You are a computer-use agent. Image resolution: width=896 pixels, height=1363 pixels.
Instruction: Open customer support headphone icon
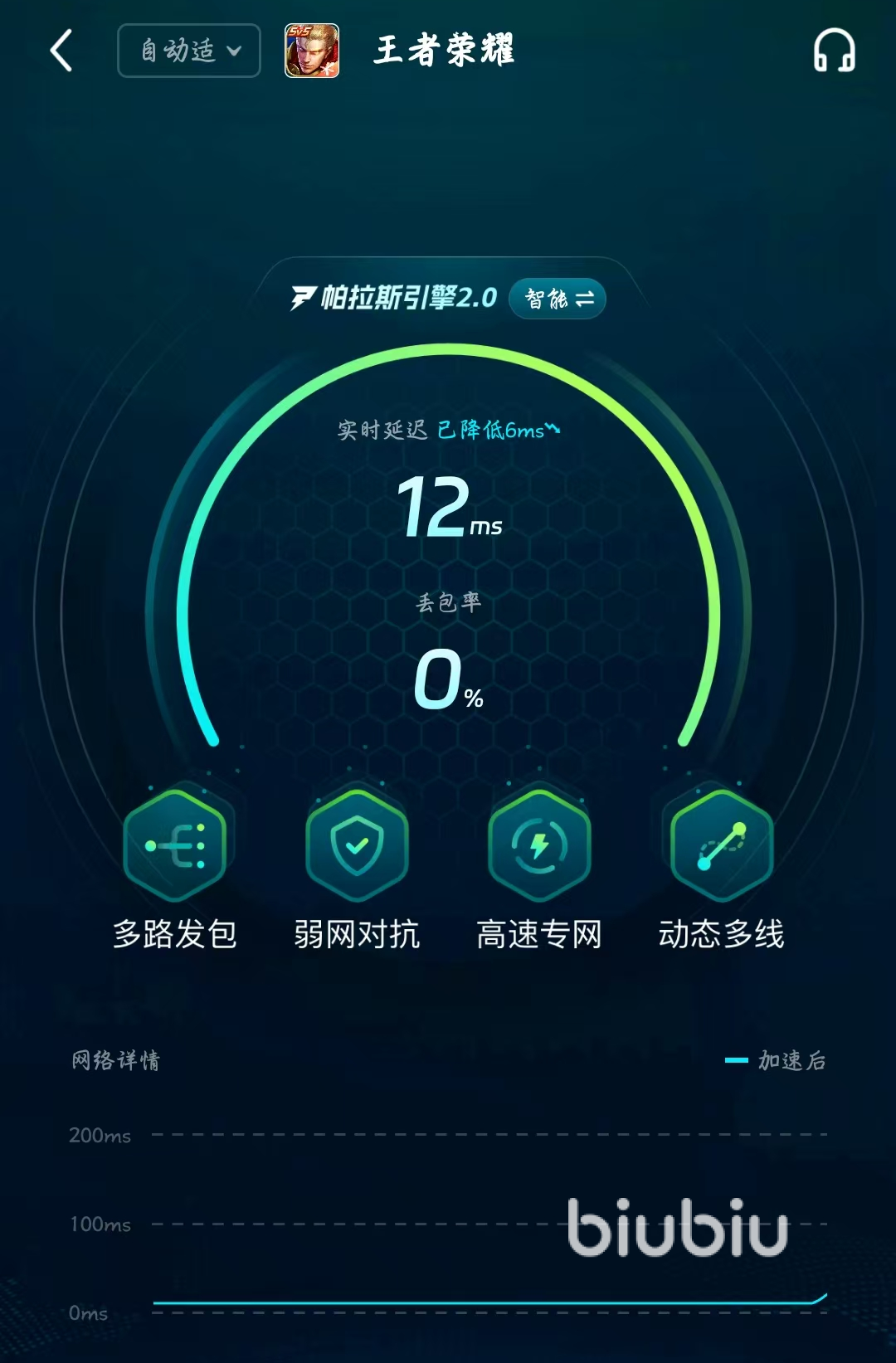[834, 51]
